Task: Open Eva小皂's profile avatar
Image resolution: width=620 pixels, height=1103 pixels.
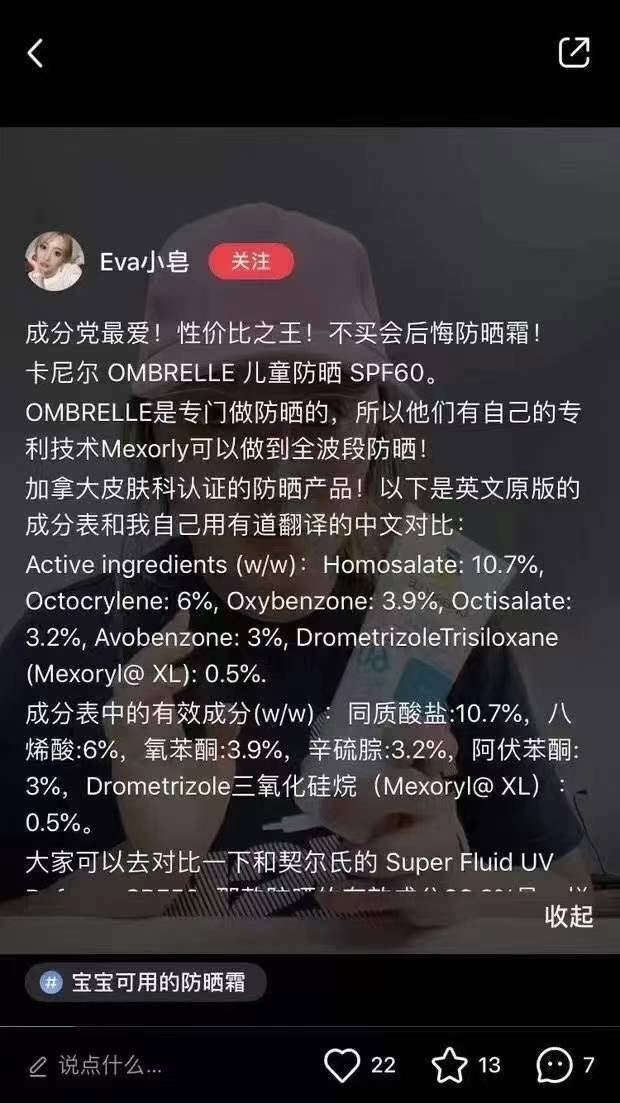Action: click(54, 262)
